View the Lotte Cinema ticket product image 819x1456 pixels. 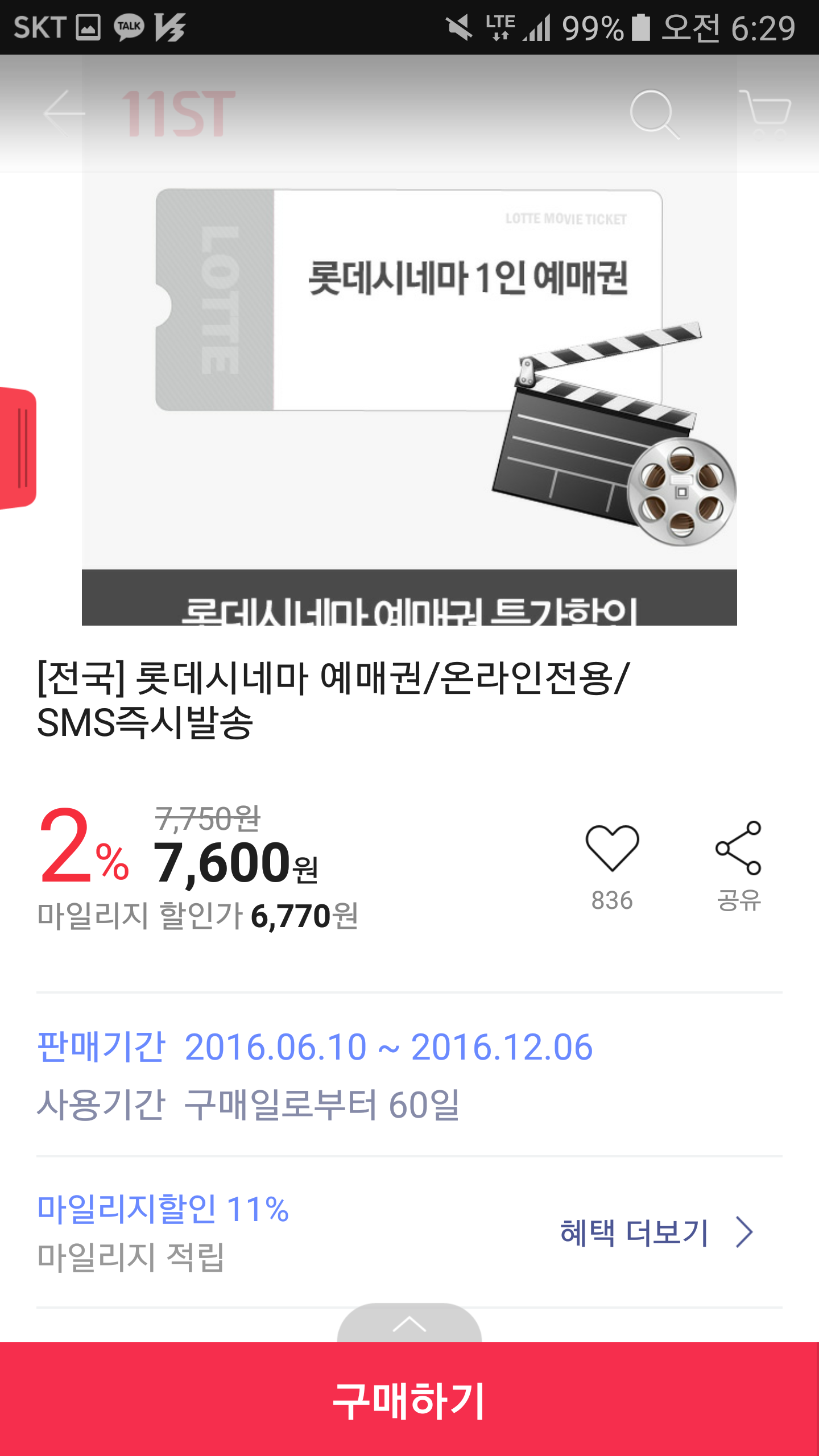pos(409,398)
